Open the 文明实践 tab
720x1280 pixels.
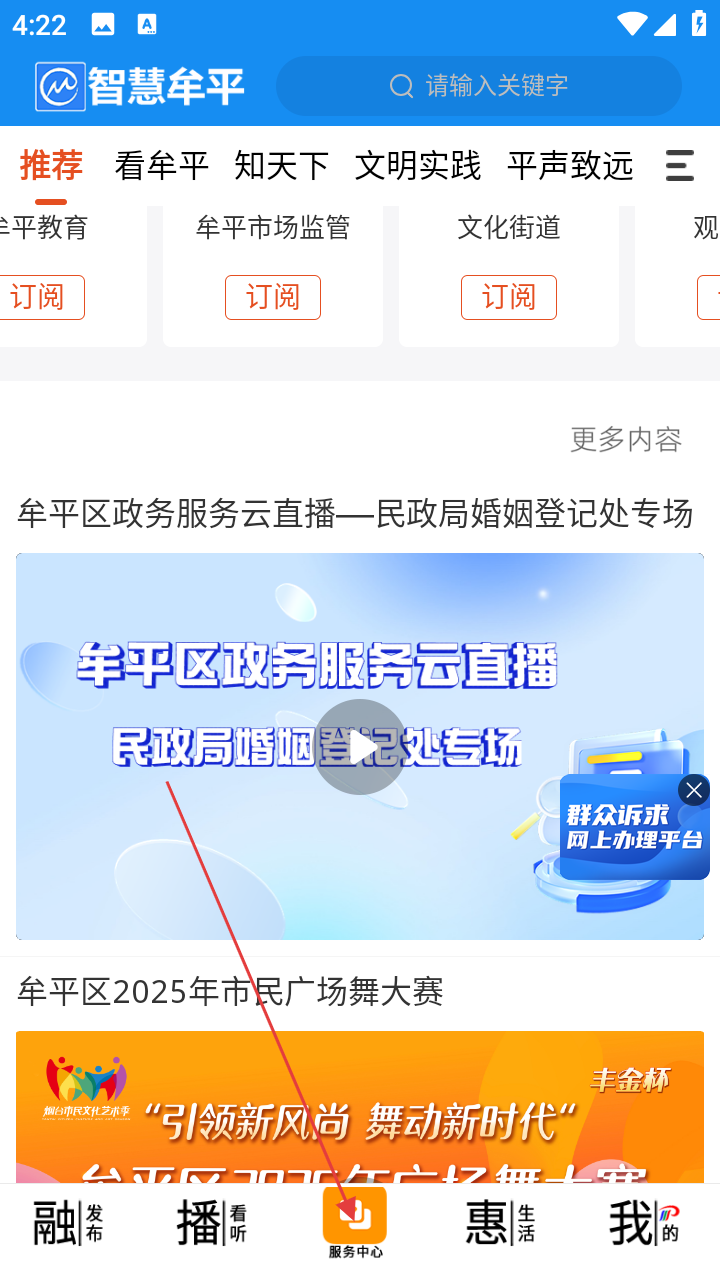tap(417, 165)
